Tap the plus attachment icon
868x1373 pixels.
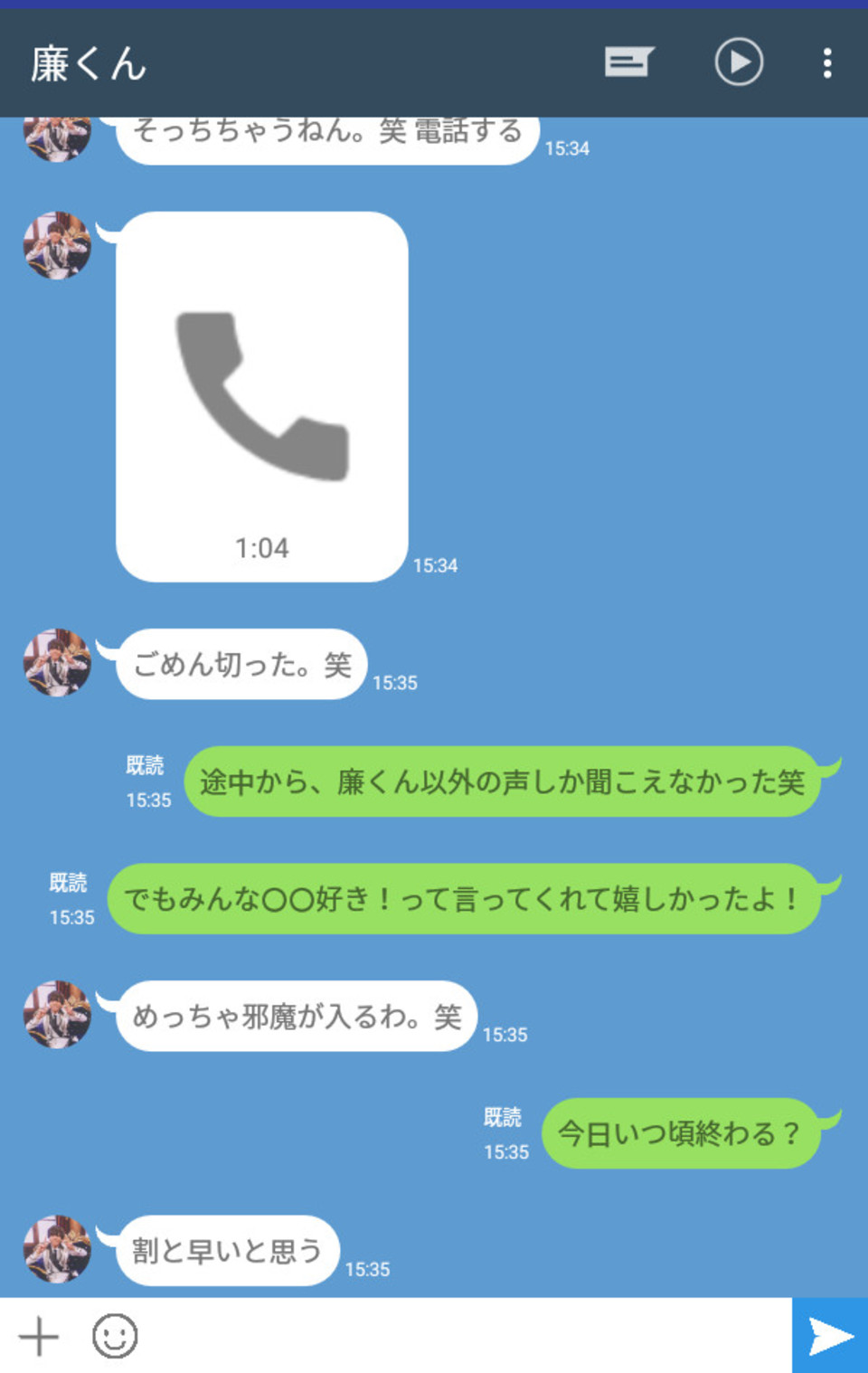click(x=39, y=1336)
